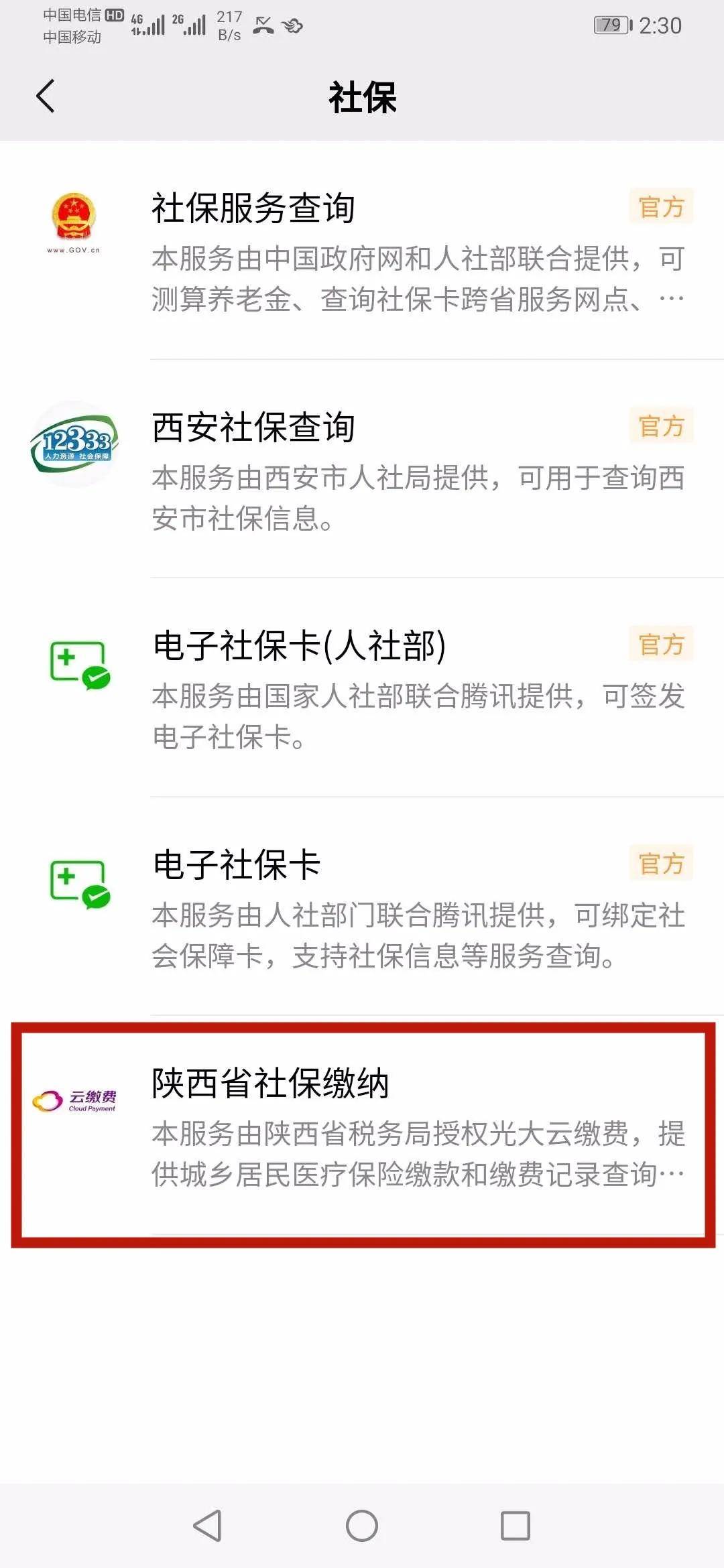Go back from the 社保 page
The width and height of the screenshot is (724, 1568).
45,96
